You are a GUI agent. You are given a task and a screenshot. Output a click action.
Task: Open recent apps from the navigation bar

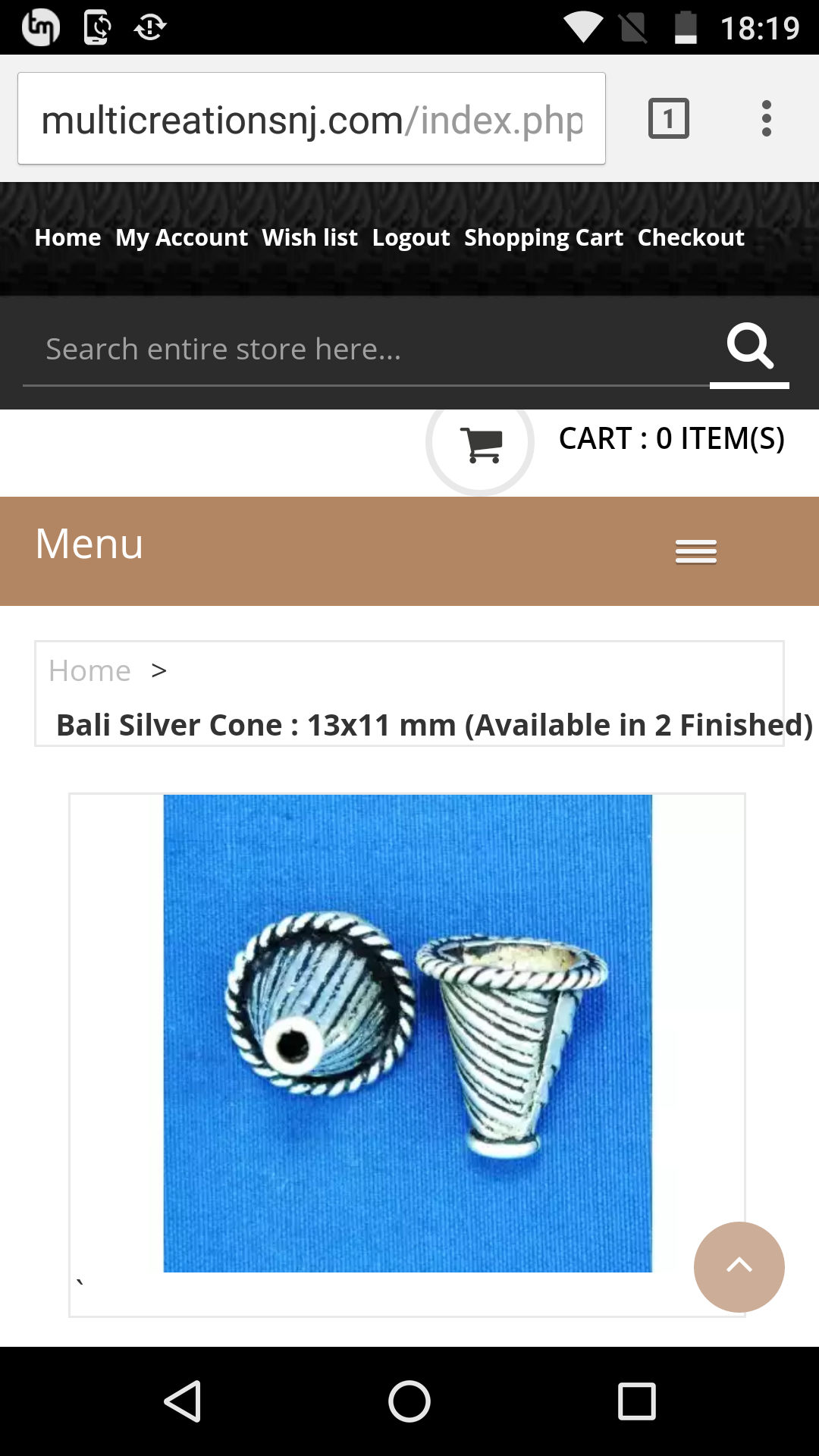pyautogui.click(x=636, y=1401)
